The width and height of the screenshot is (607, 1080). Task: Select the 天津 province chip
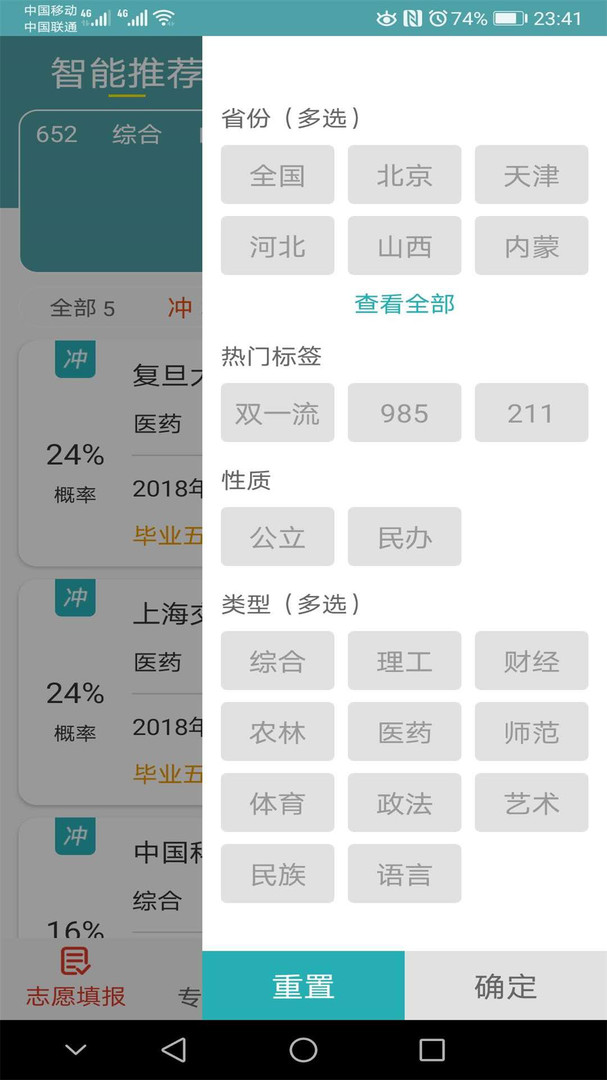531,174
